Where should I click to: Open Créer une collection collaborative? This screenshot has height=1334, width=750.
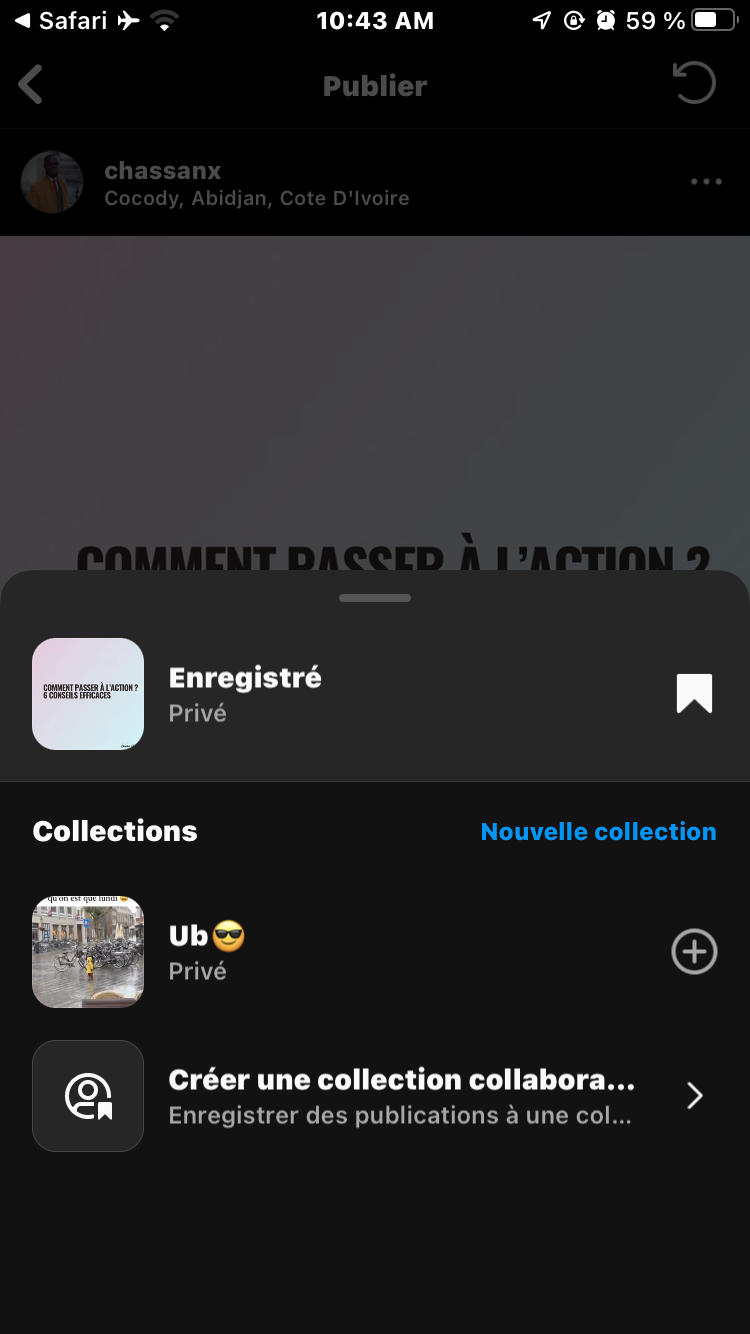(400, 1096)
